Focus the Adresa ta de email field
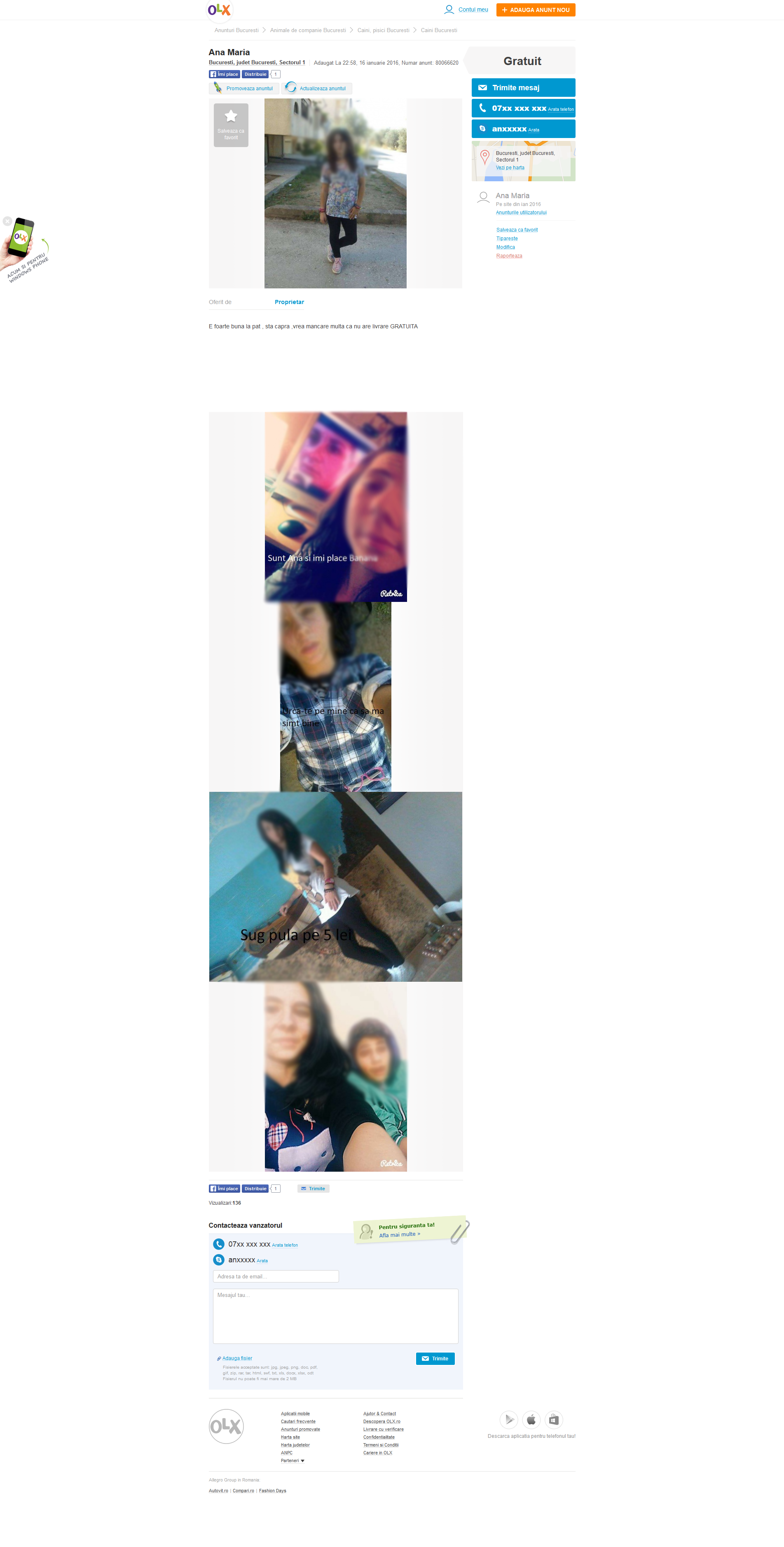The height and width of the screenshot is (1547, 784). (276, 1276)
